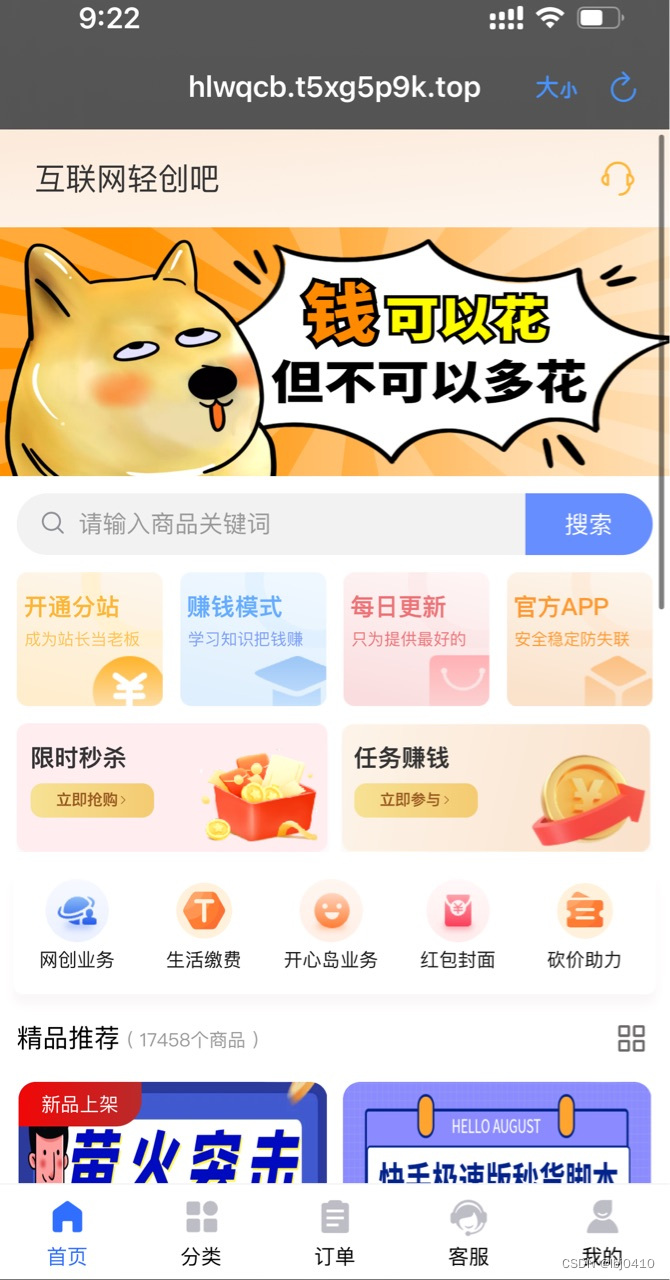Toggle the grid layout icon beside 精品推荐
Viewport: 670px width, 1280px height.
click(x=631, y=1039)
